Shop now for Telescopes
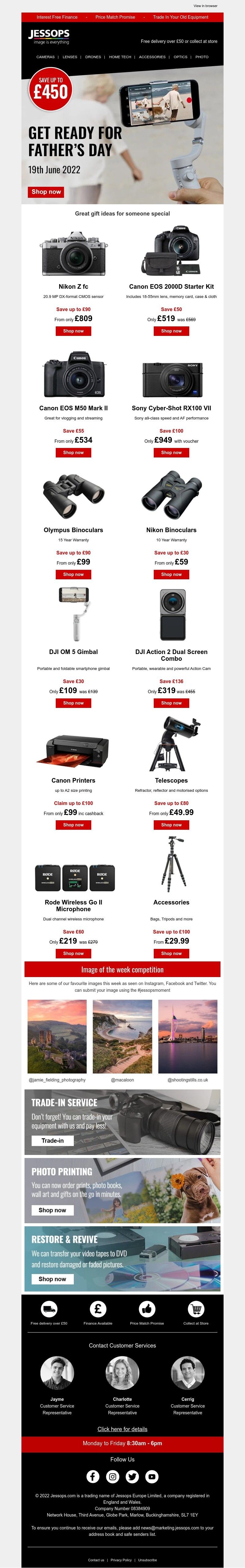 [171, 825]
